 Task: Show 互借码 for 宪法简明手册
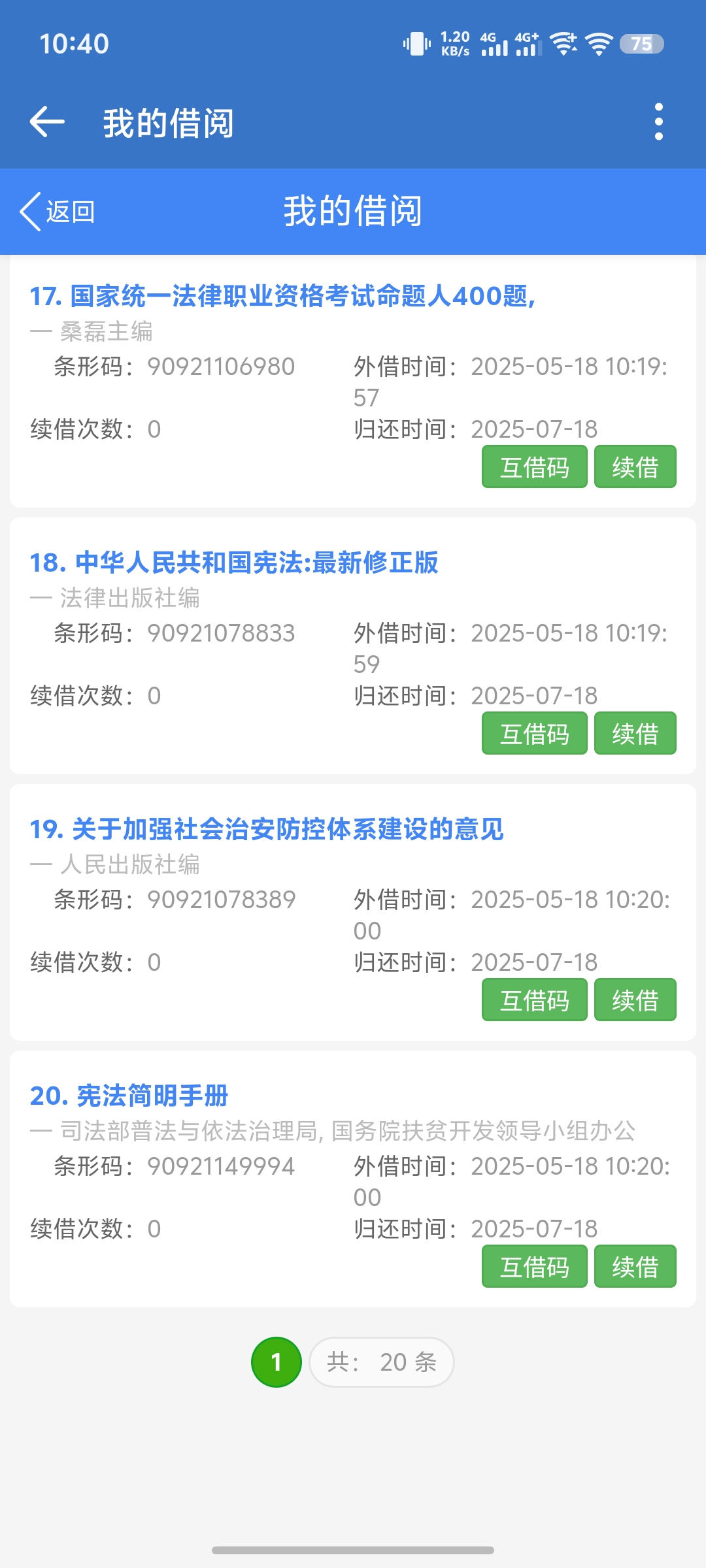tap(534, 1267)
